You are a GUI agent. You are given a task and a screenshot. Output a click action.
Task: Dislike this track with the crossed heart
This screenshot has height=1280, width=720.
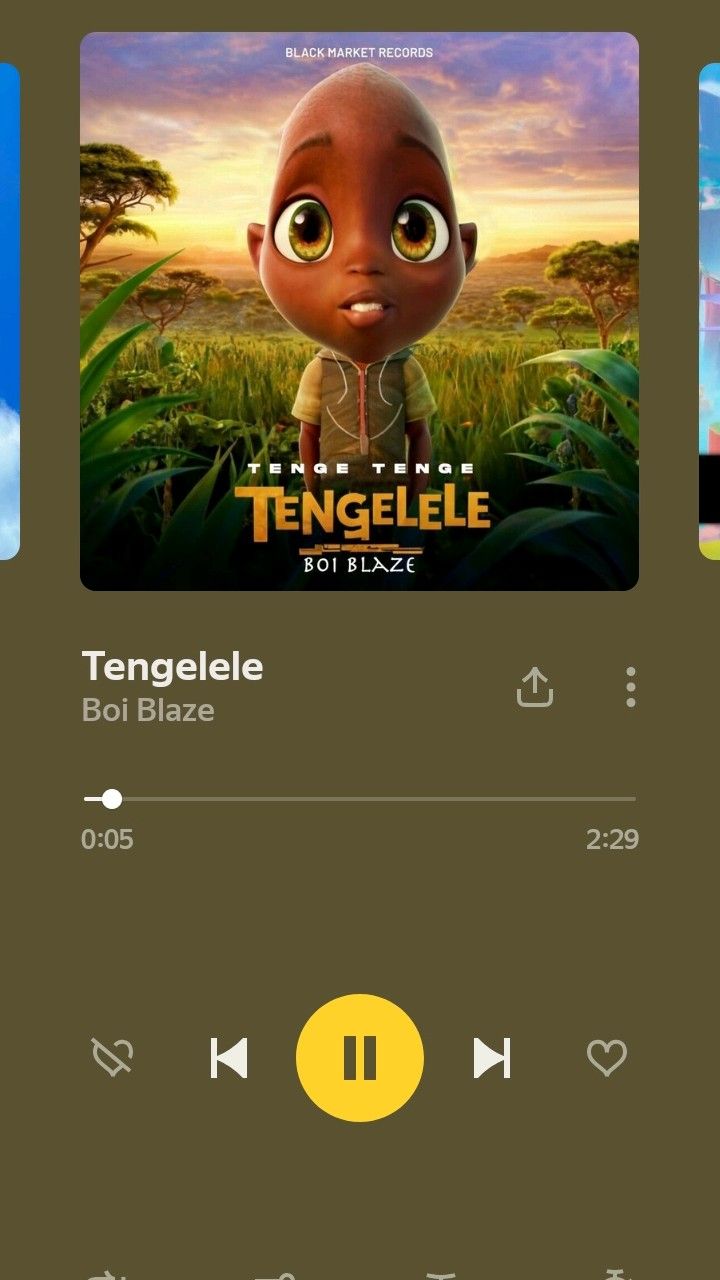click(x=113, y=1058)
